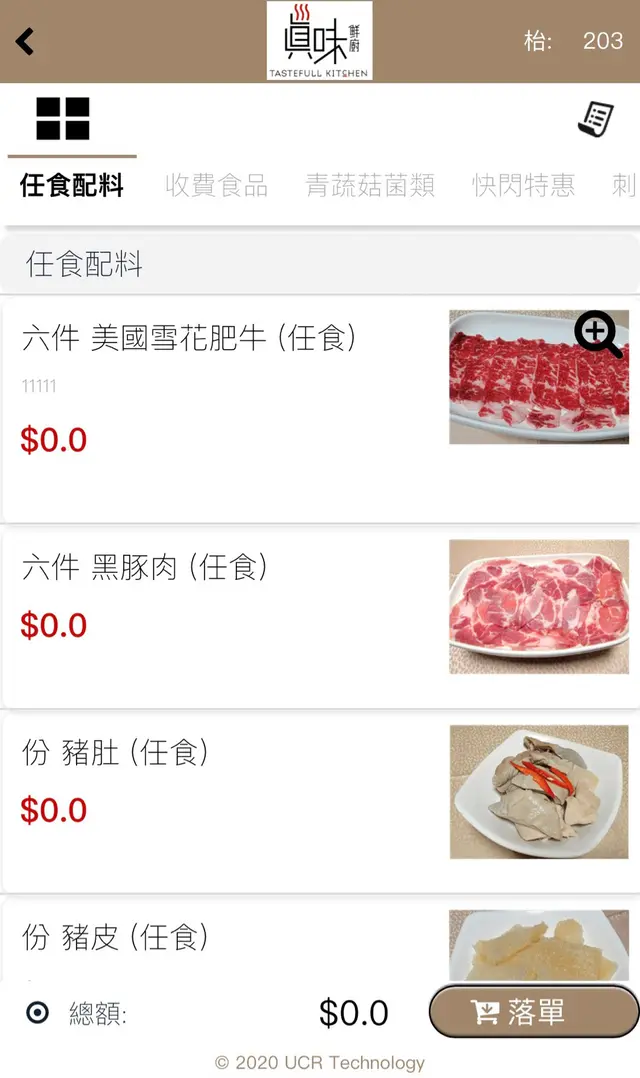
Task: Switch to the 收費食品 tab
Action: [217, 185]
